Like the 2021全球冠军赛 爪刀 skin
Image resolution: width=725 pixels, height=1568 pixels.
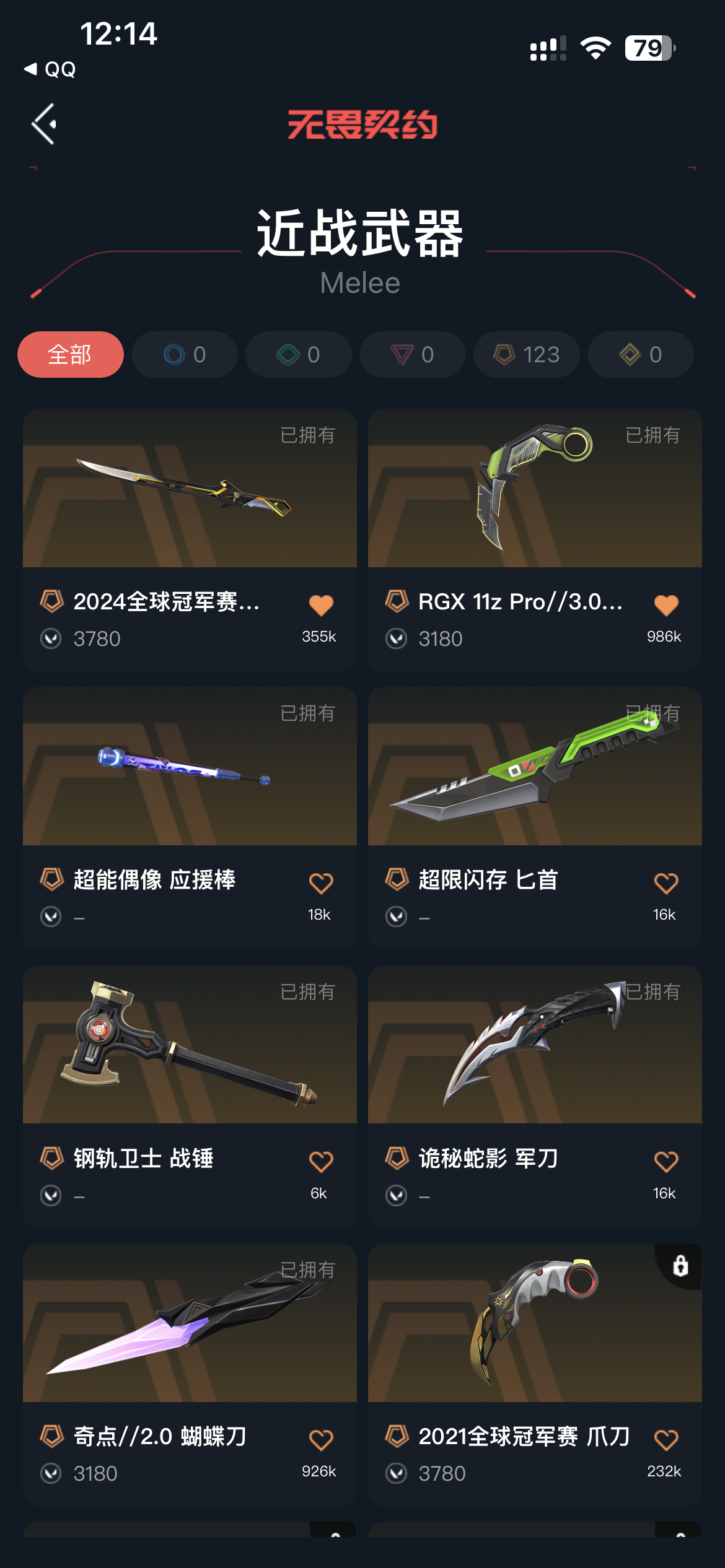click(666, 1440)
